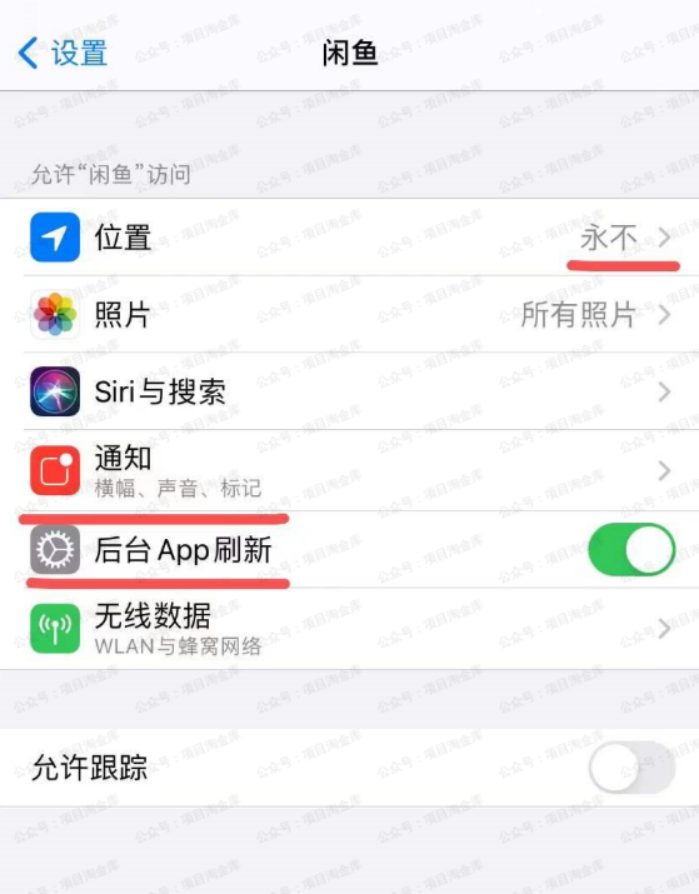Open Siri与搜索 settings
Viewport: 699px width, 894px height.
349,392
